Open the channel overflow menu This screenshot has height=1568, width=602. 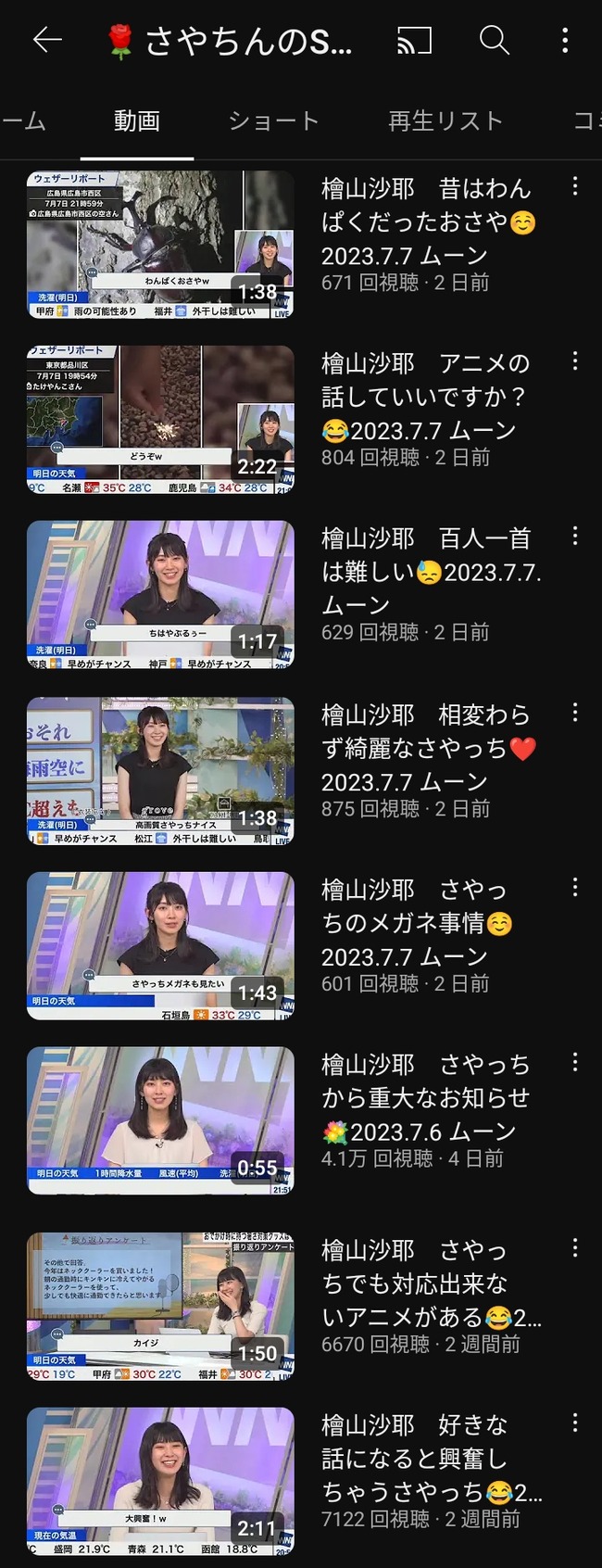[x=565, y=40]
